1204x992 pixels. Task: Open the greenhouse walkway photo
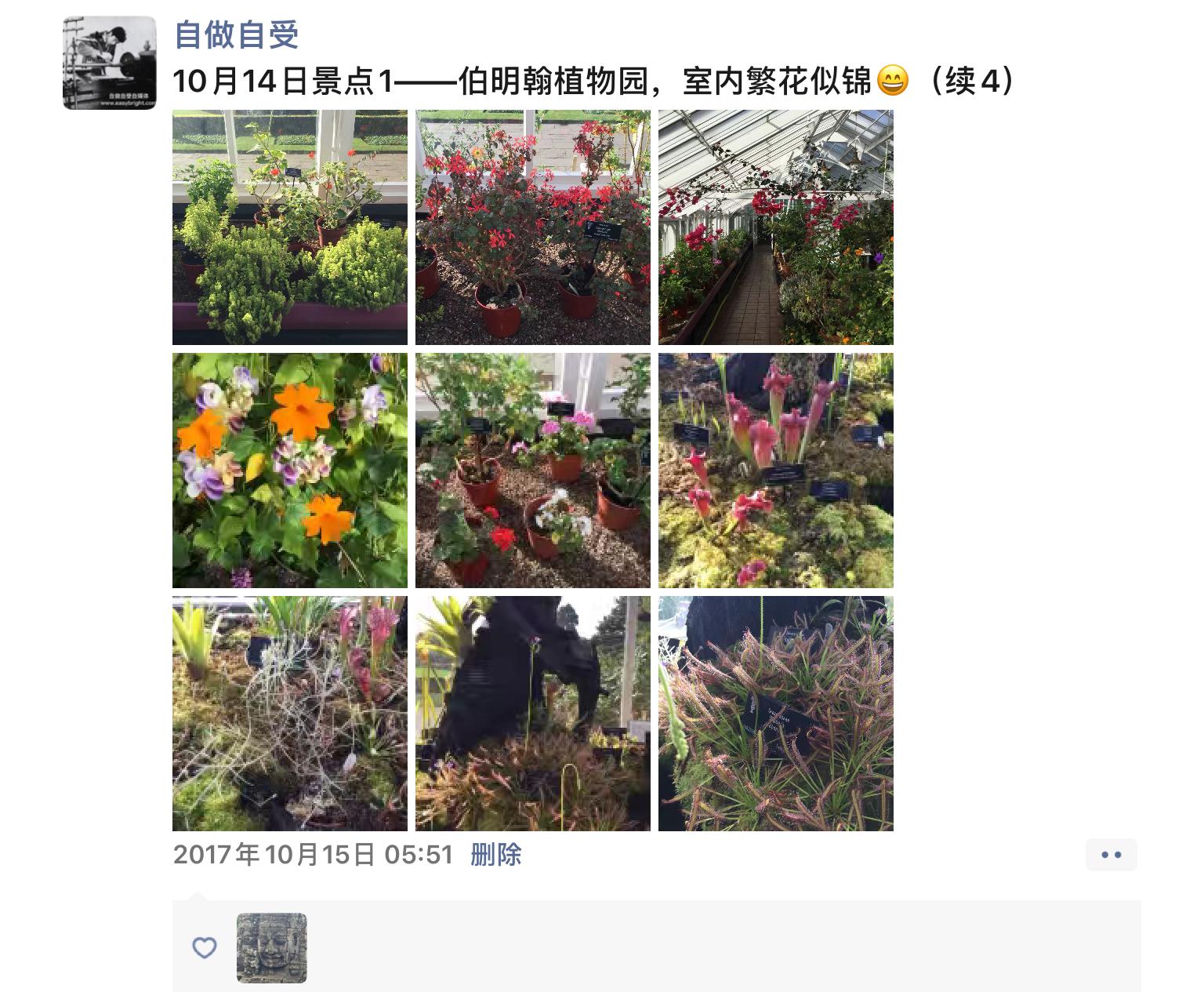click(x=775, y=227)
